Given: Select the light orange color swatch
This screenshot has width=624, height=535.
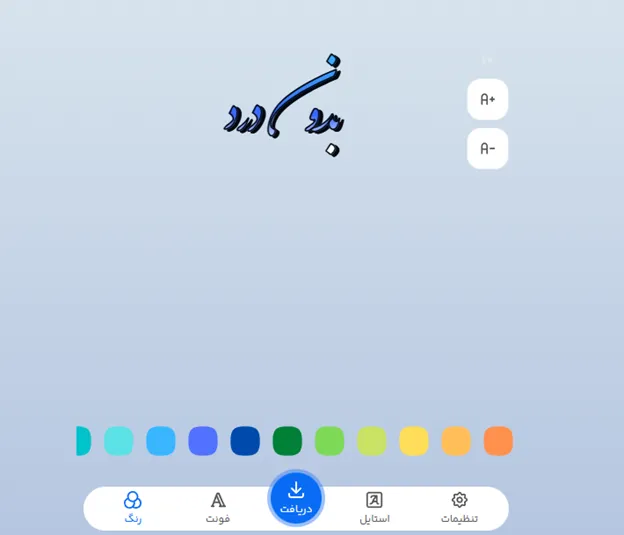Looking at the screenshot, I should (x=456, y=441).
